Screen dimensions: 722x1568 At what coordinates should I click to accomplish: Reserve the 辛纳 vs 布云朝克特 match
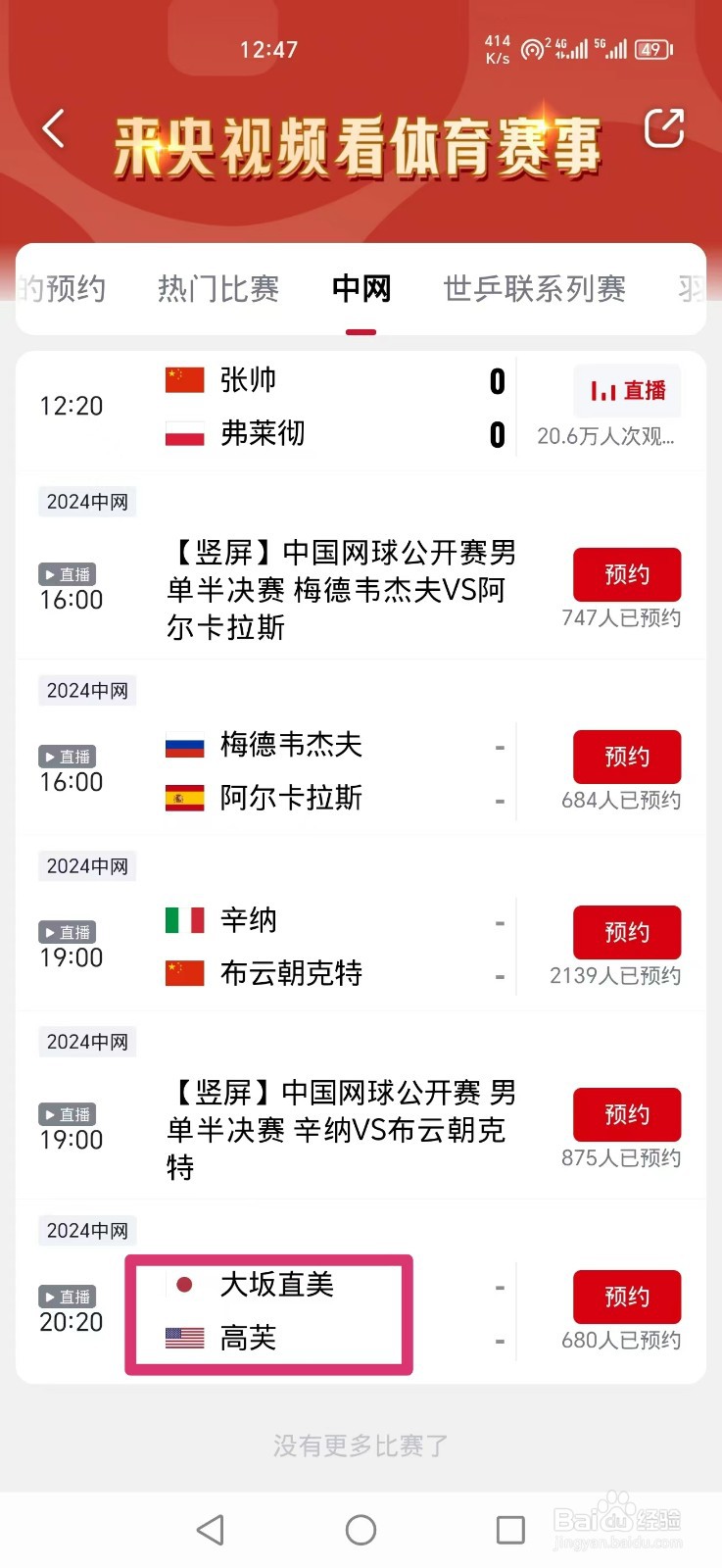tap(627, 933)
